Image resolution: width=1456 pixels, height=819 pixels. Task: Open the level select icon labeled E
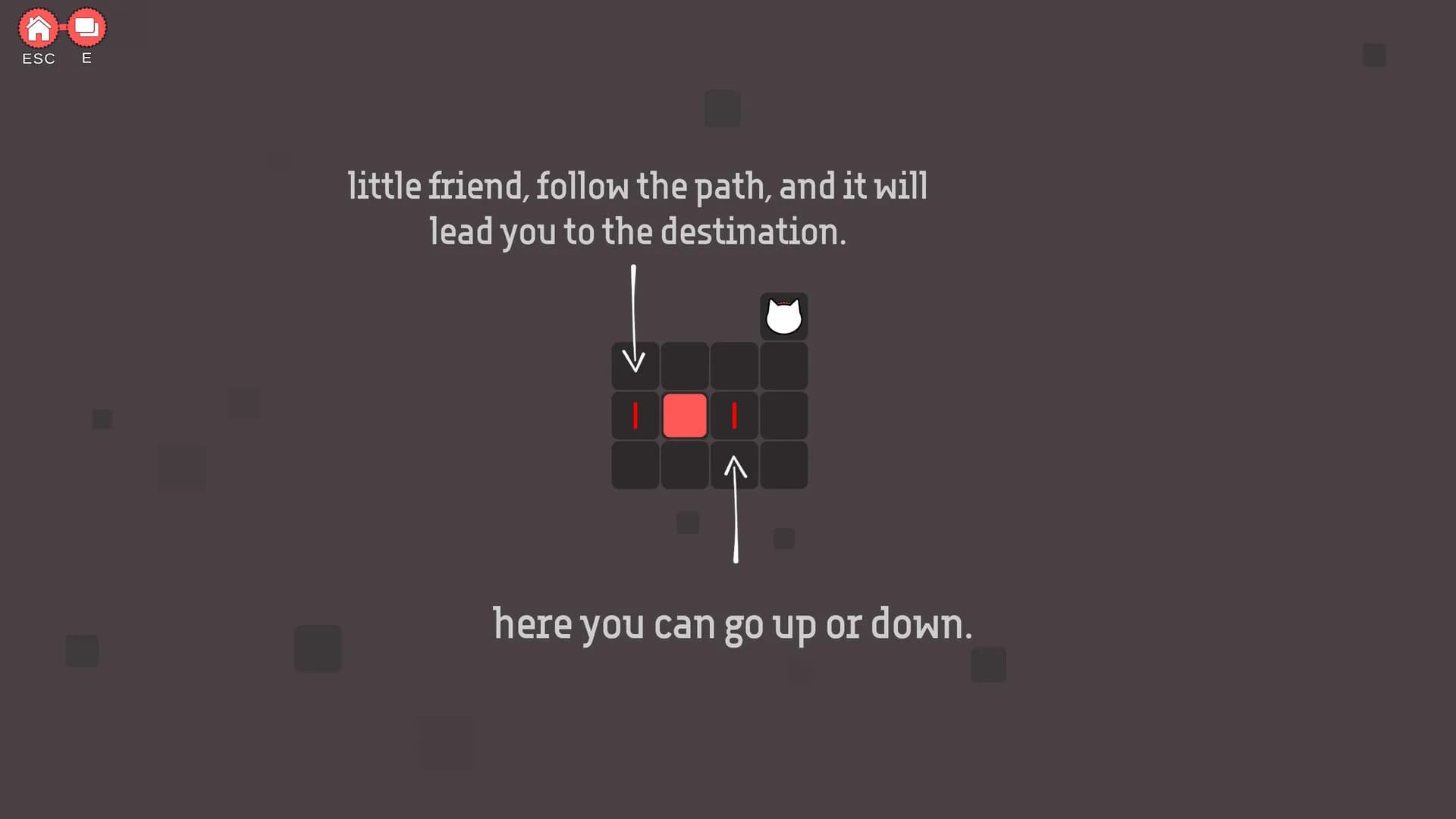tap(86, 28)
